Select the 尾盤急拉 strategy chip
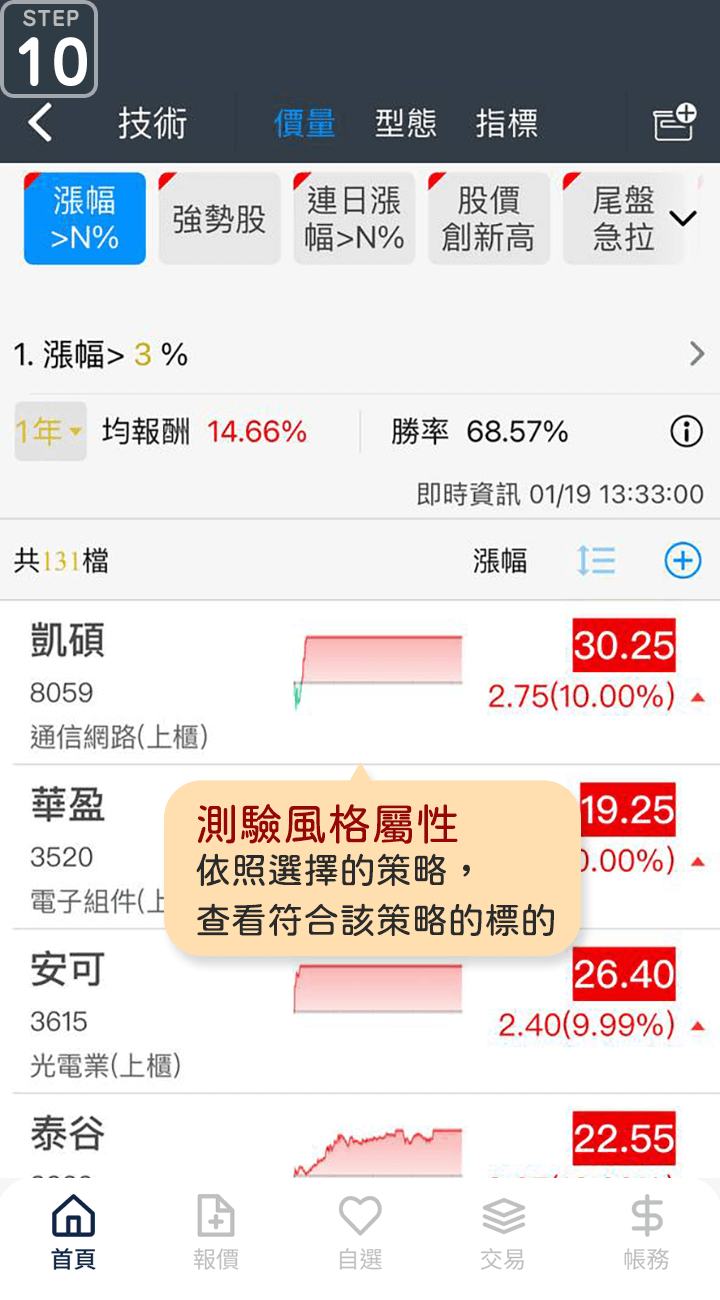 pos(622,219)
